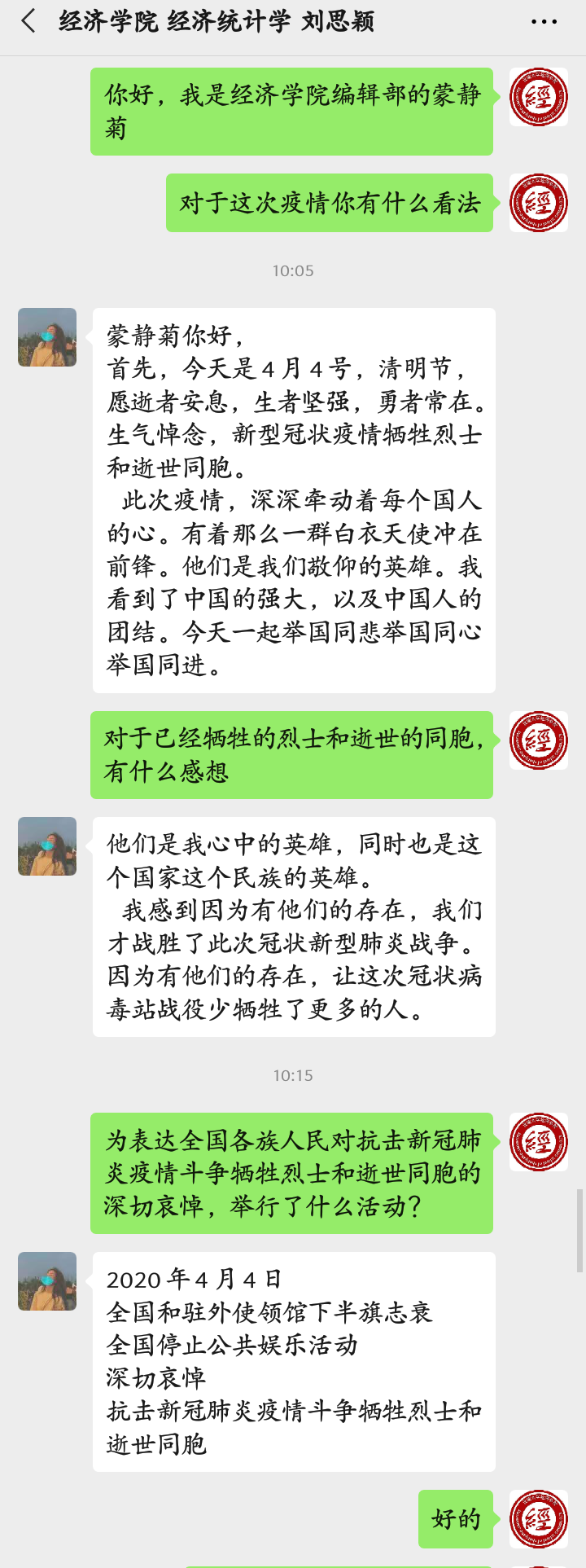Open the chat info overflow menu
586x1568 pixels.
point(544,22)
